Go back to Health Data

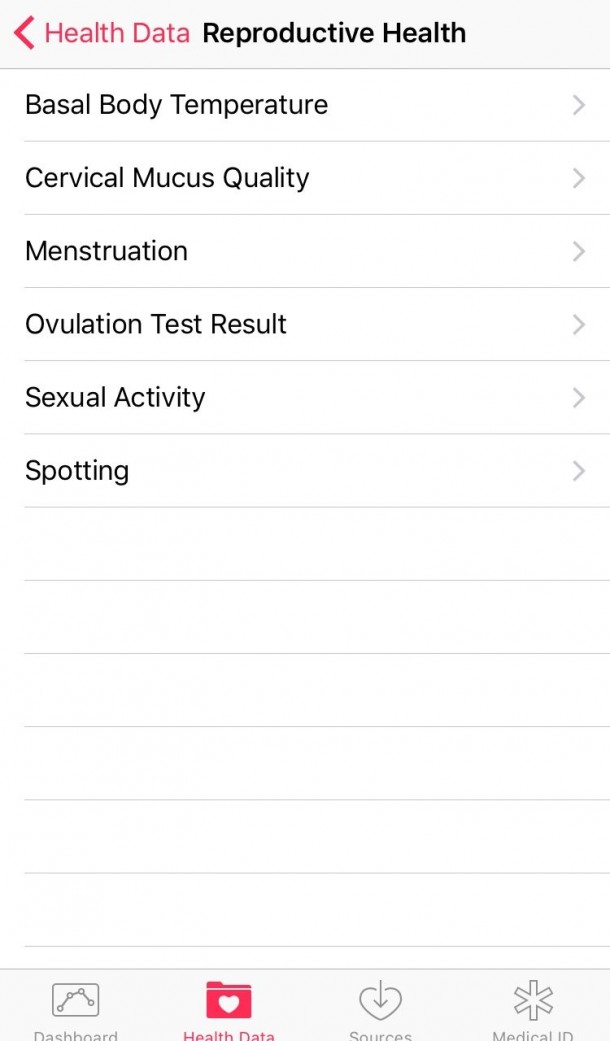101,33
